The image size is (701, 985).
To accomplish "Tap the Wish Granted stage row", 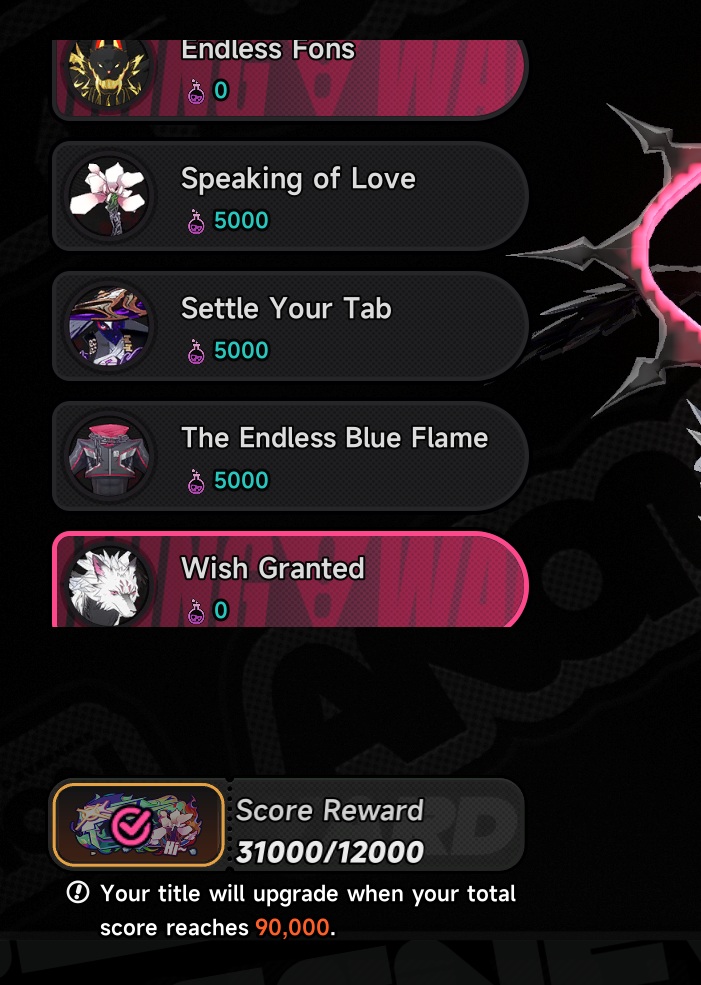I will [290, 580].
